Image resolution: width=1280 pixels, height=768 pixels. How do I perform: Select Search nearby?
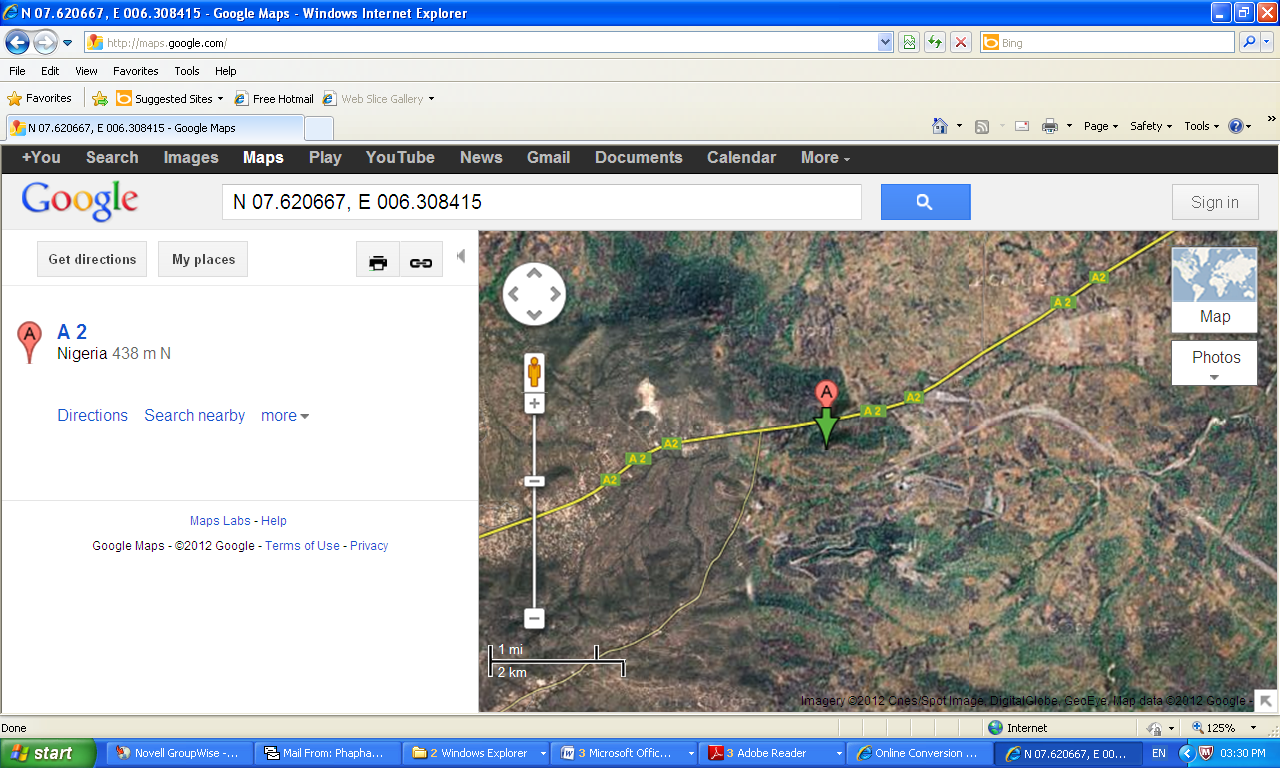click(x=194, y=415)
